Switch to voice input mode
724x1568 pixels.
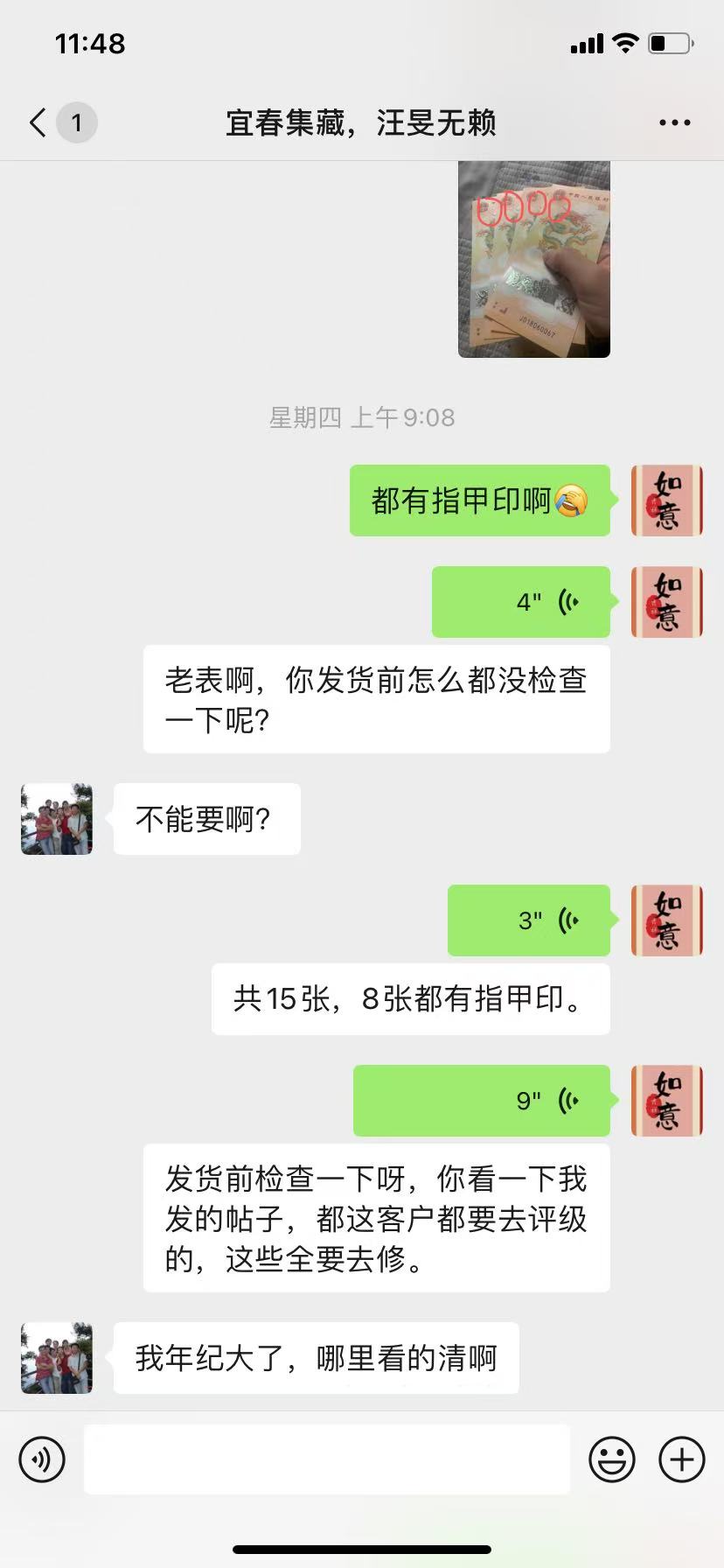42,1459
